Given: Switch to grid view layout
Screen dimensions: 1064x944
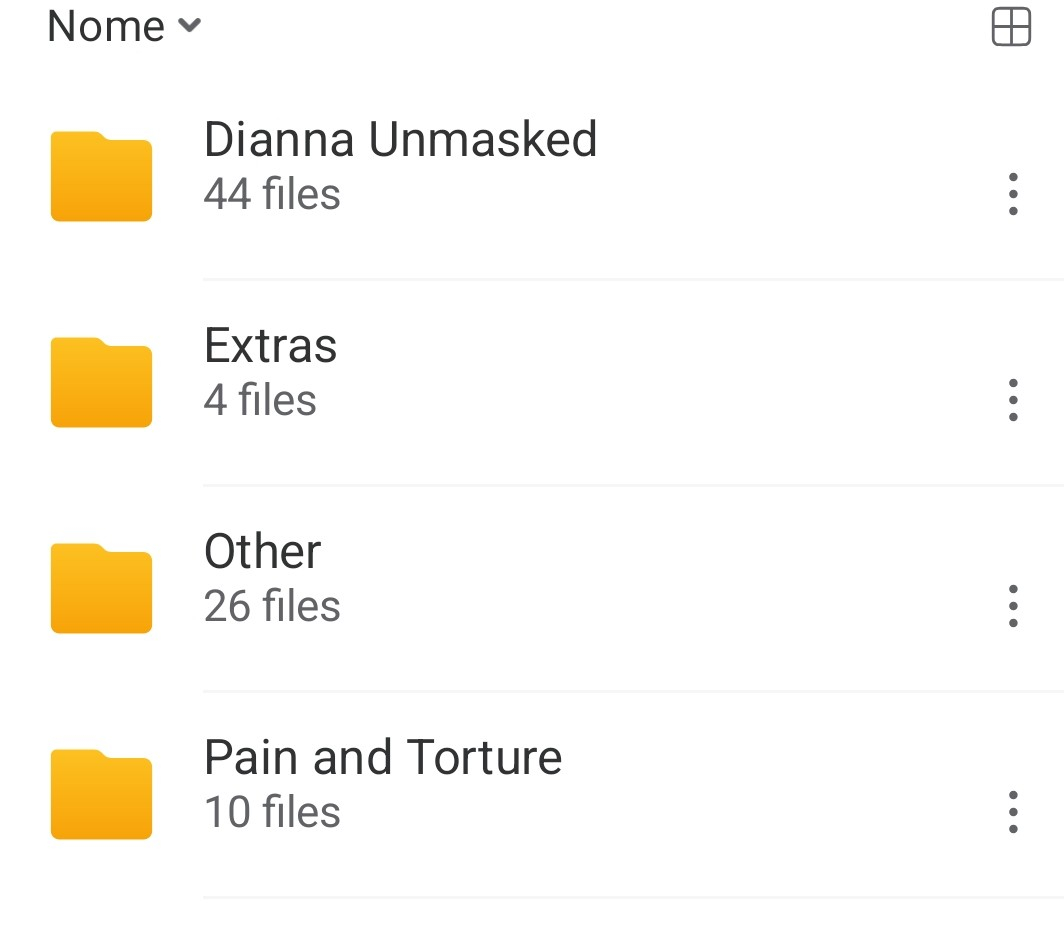Looking at the screenshot, I should click(x=1011, y=27).
